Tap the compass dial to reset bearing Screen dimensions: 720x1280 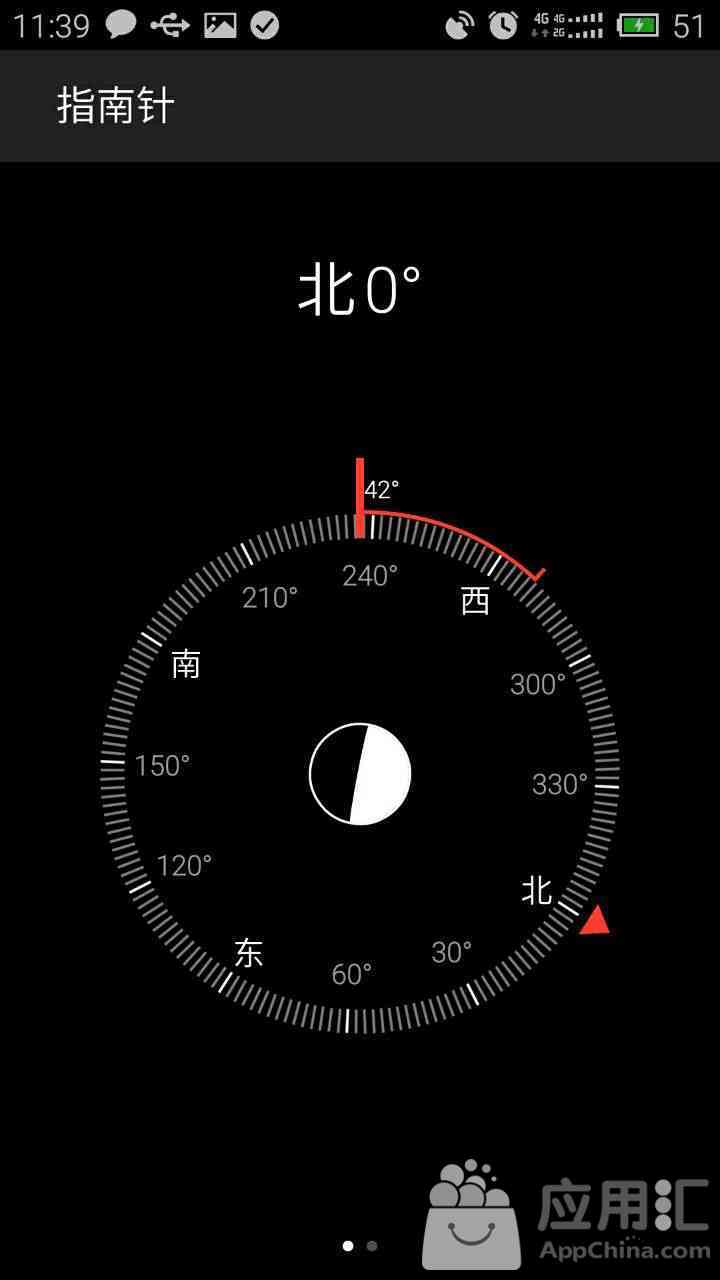[x=360, y=773]
